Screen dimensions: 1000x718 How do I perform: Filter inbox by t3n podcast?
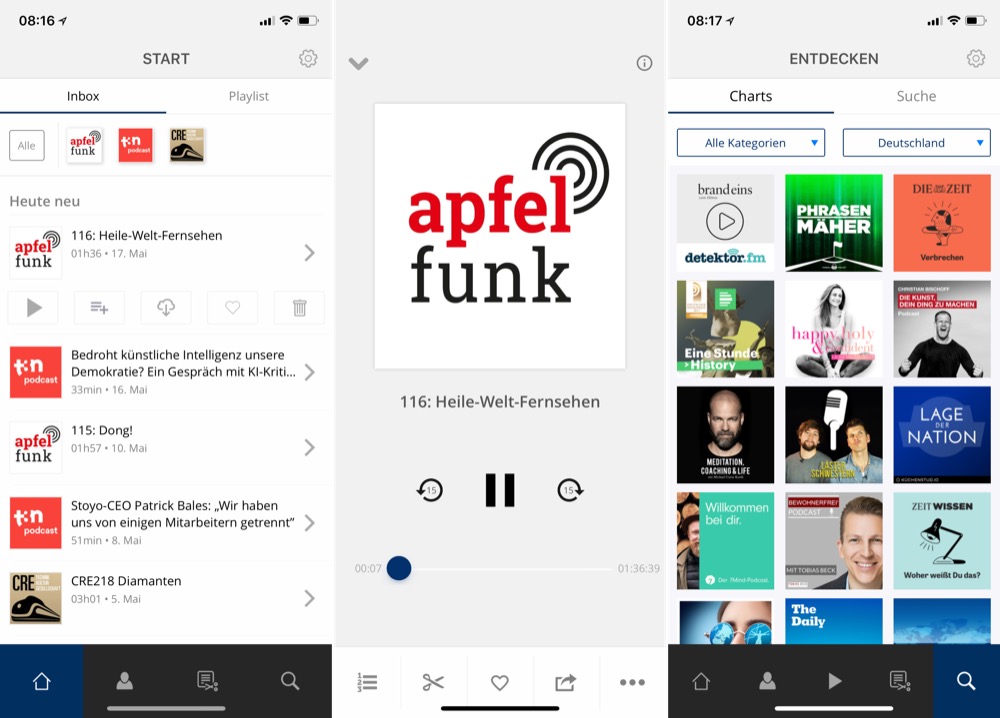coord(135,145)
